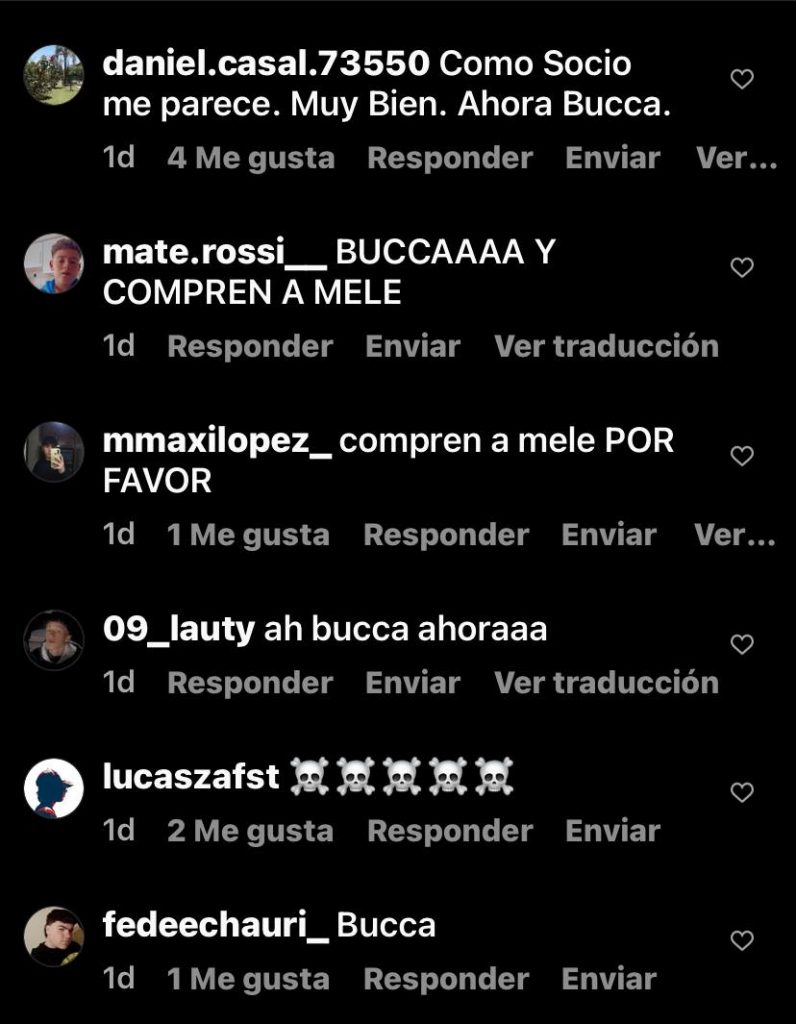This screenshot has height=1024, width=796.
Task: Reply to daniel.casal.73550's comment
Action: point(450,158)
